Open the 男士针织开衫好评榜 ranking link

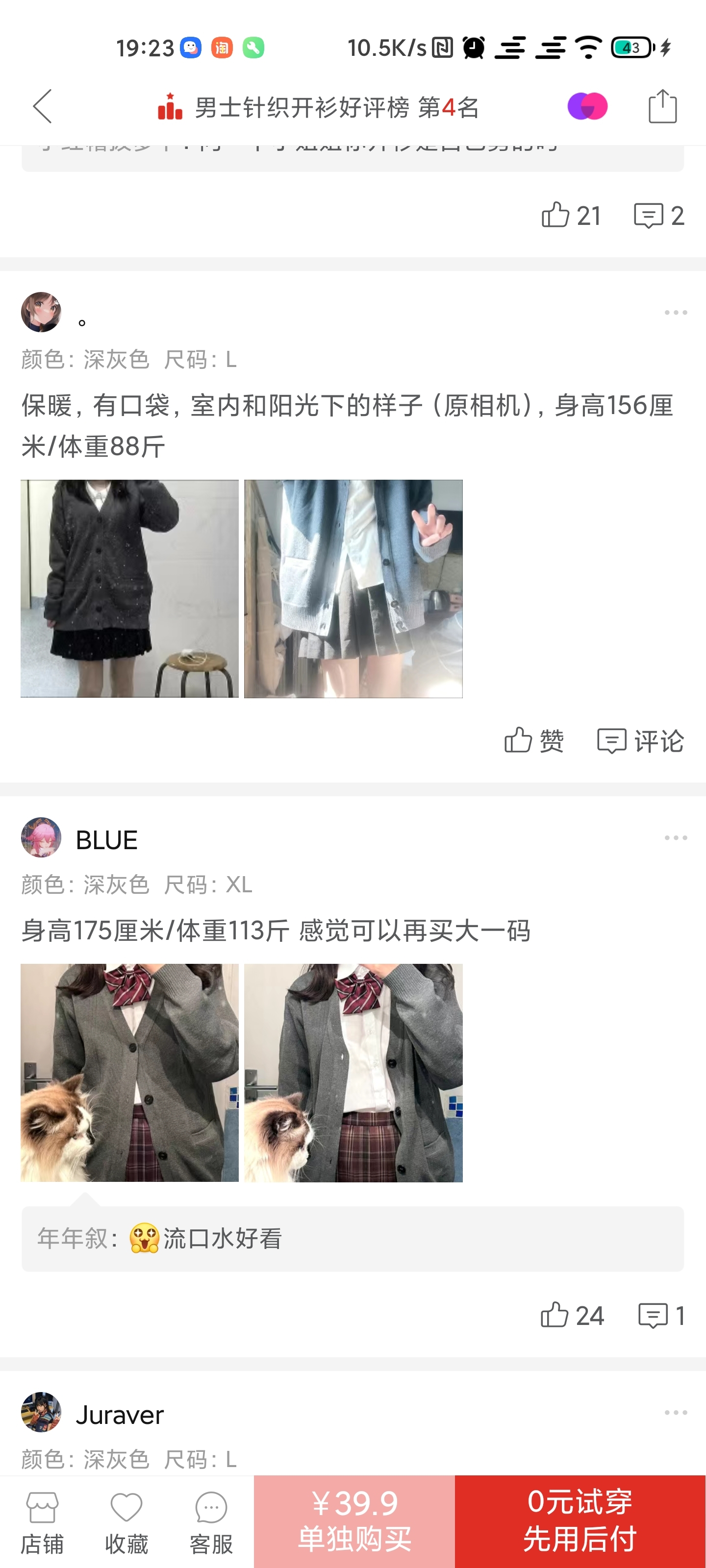319,108
